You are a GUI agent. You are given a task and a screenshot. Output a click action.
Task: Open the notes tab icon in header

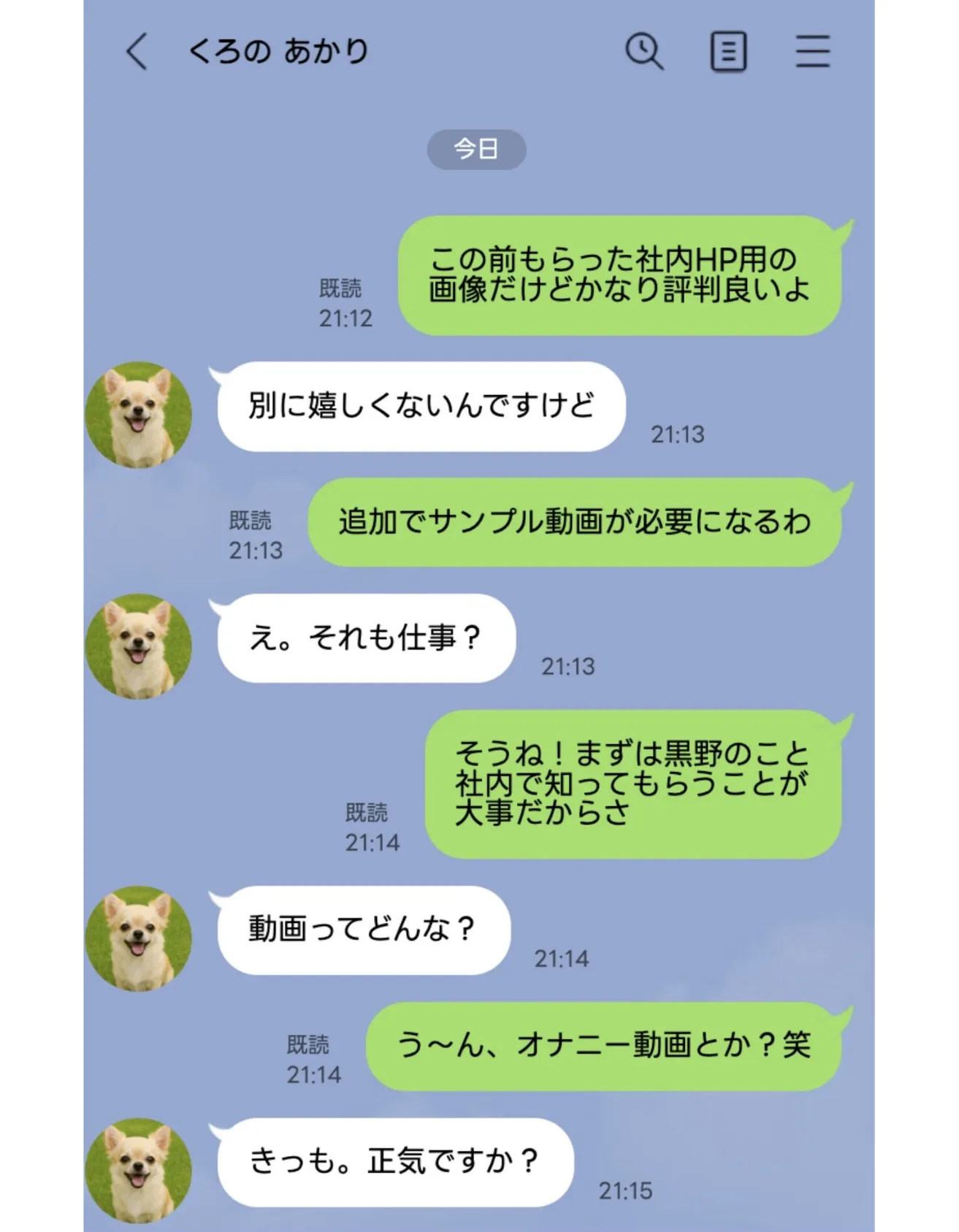click(727, 51)
